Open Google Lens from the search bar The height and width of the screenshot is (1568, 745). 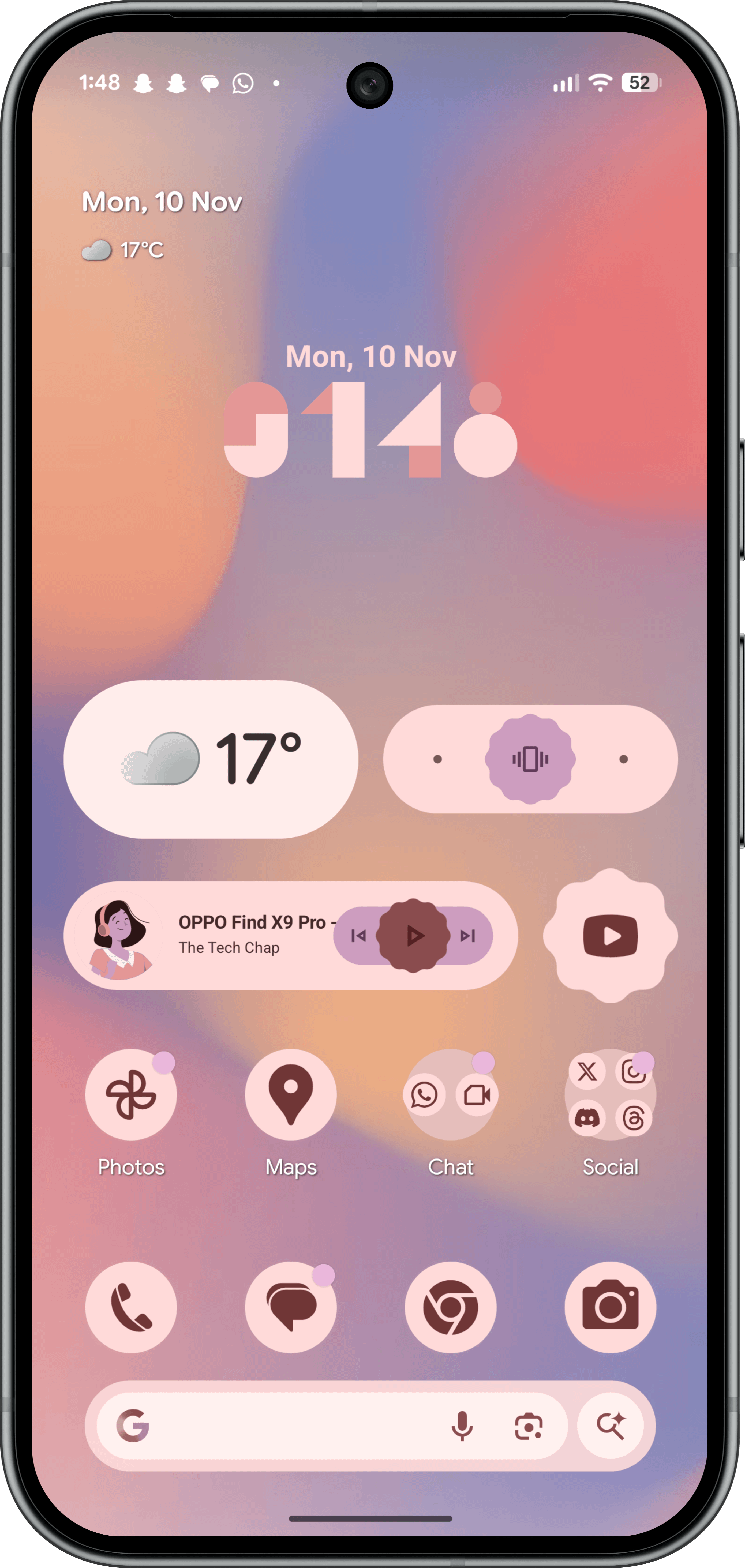(x=528, y=1426)
